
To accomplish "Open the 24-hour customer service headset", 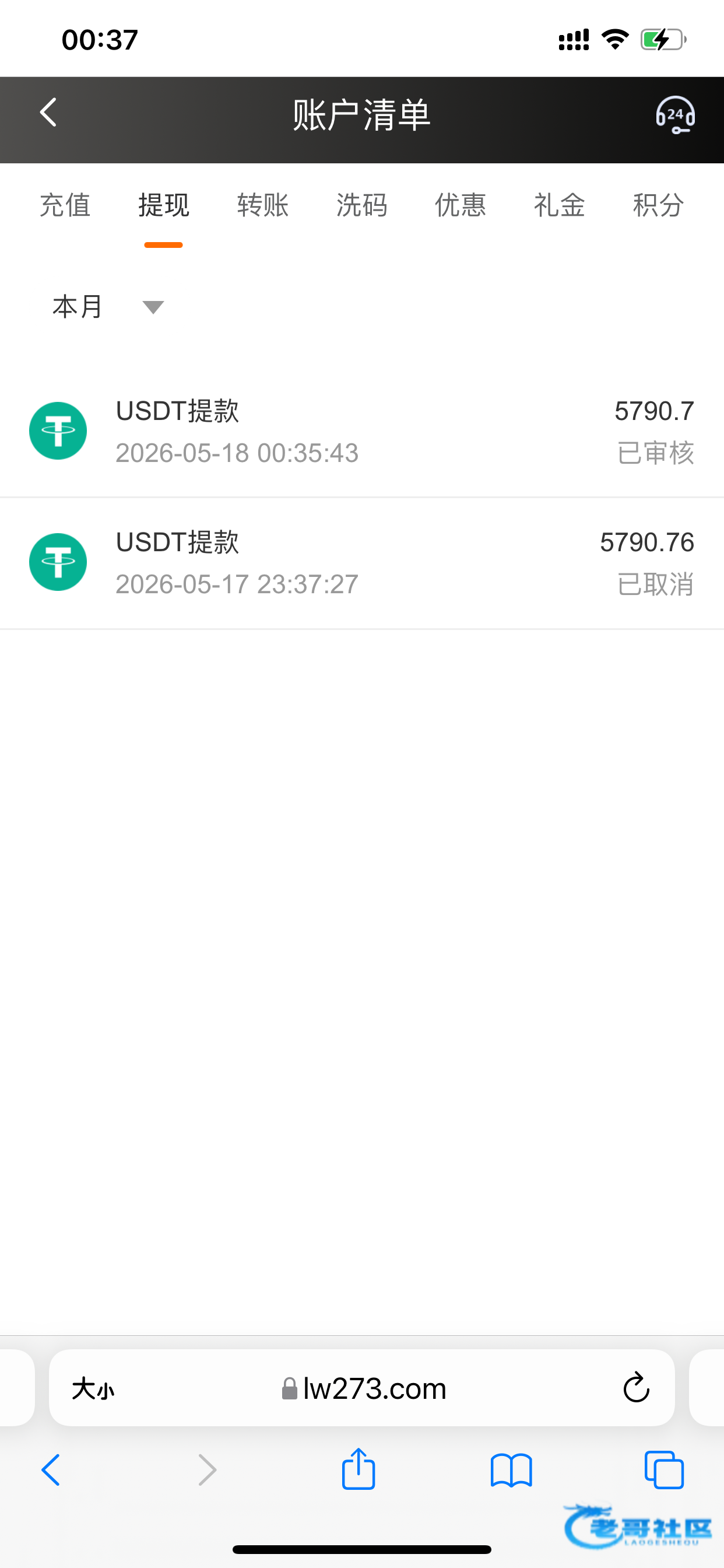I will click(674, 114).
